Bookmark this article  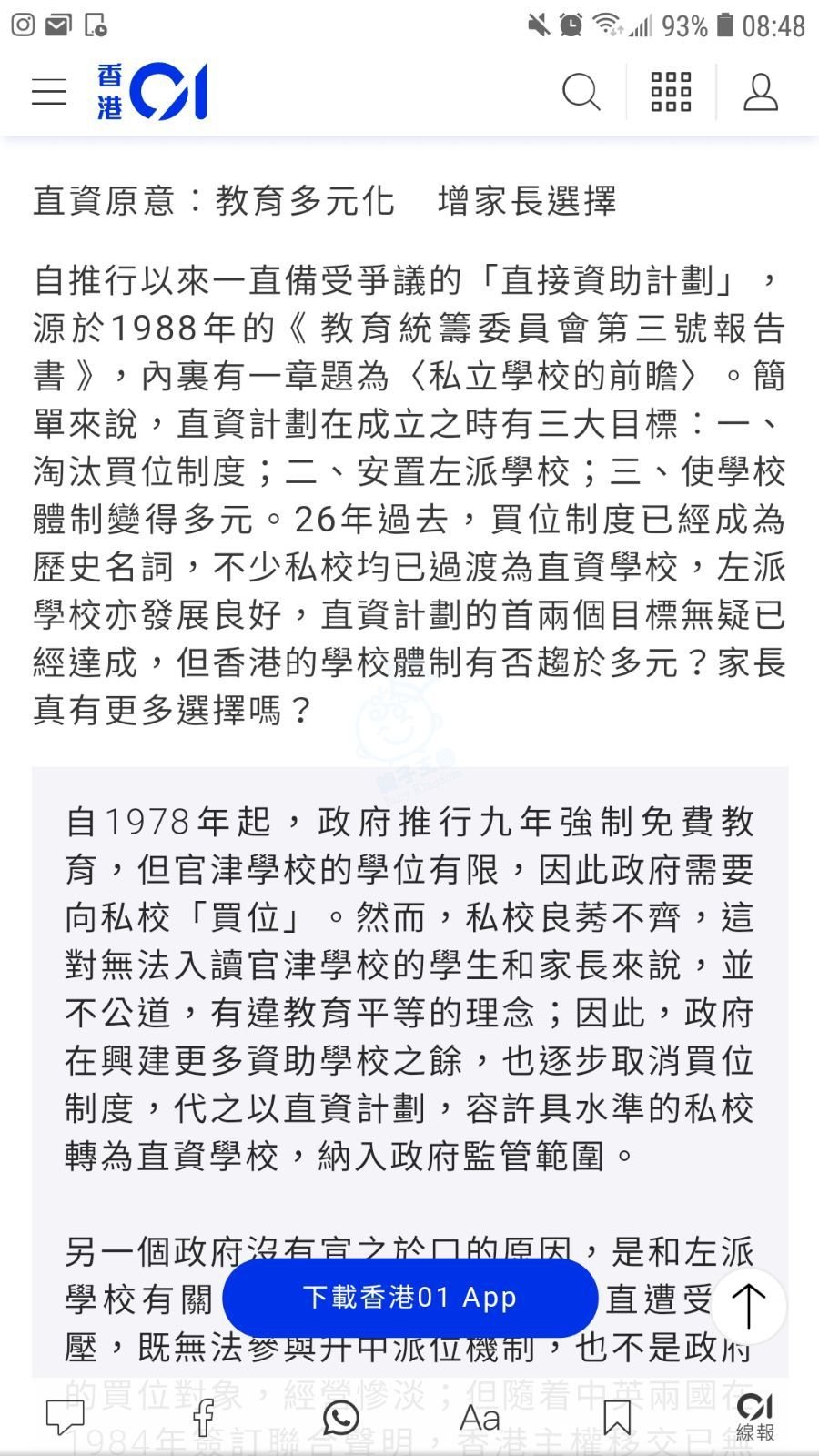click(x=617, y=1417)
